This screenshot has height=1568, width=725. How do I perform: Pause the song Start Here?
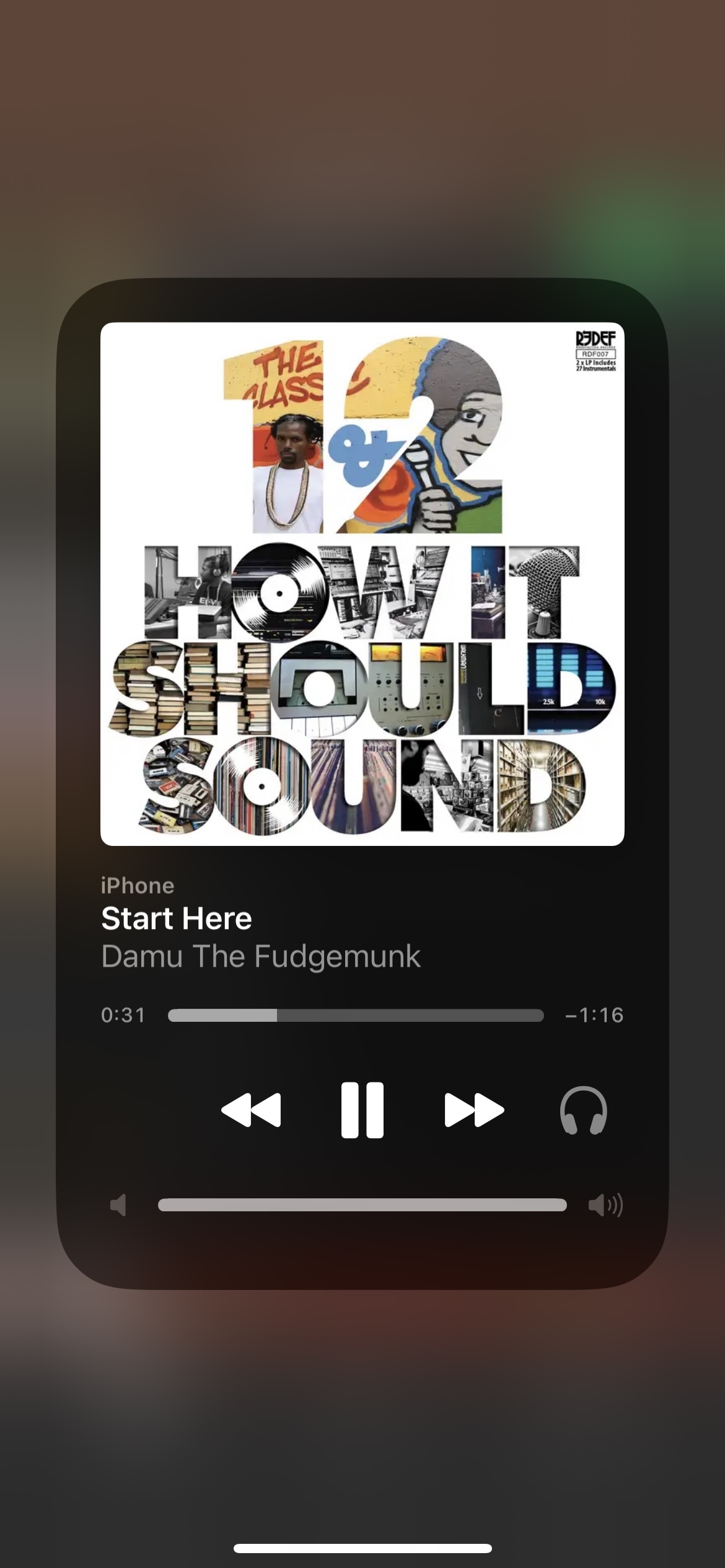point(362,1110)
